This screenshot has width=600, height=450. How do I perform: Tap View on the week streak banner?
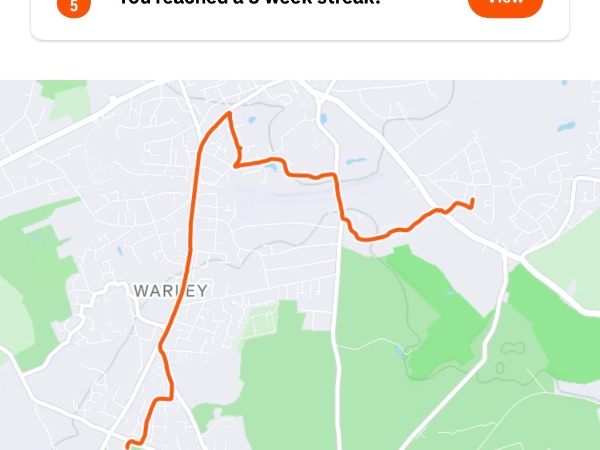pos(505,4)
